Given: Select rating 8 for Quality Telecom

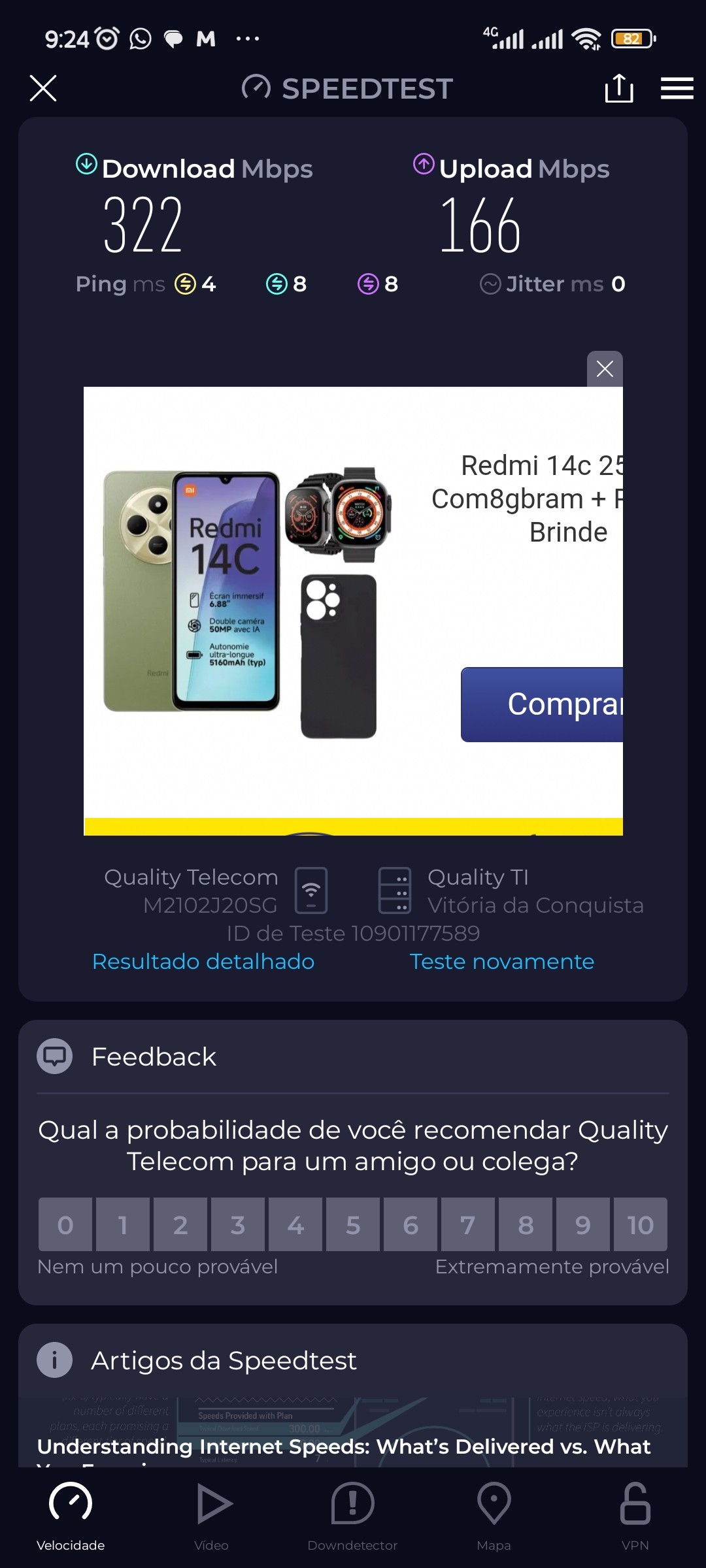Looking at the screenshot, I should pos(526,1224).
